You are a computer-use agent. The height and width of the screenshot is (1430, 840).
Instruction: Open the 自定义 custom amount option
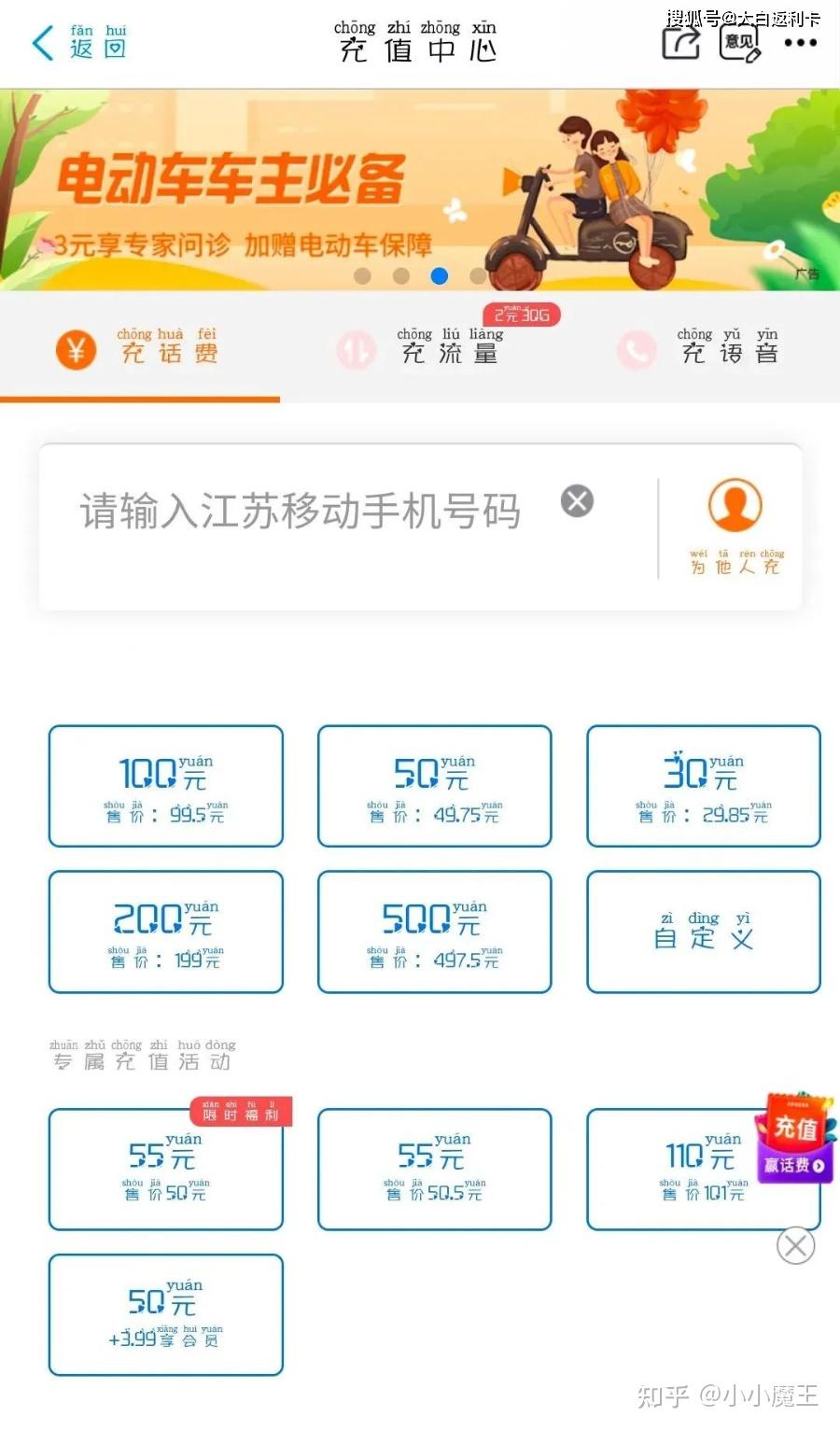pyautogui.click(x=703, y=931)
